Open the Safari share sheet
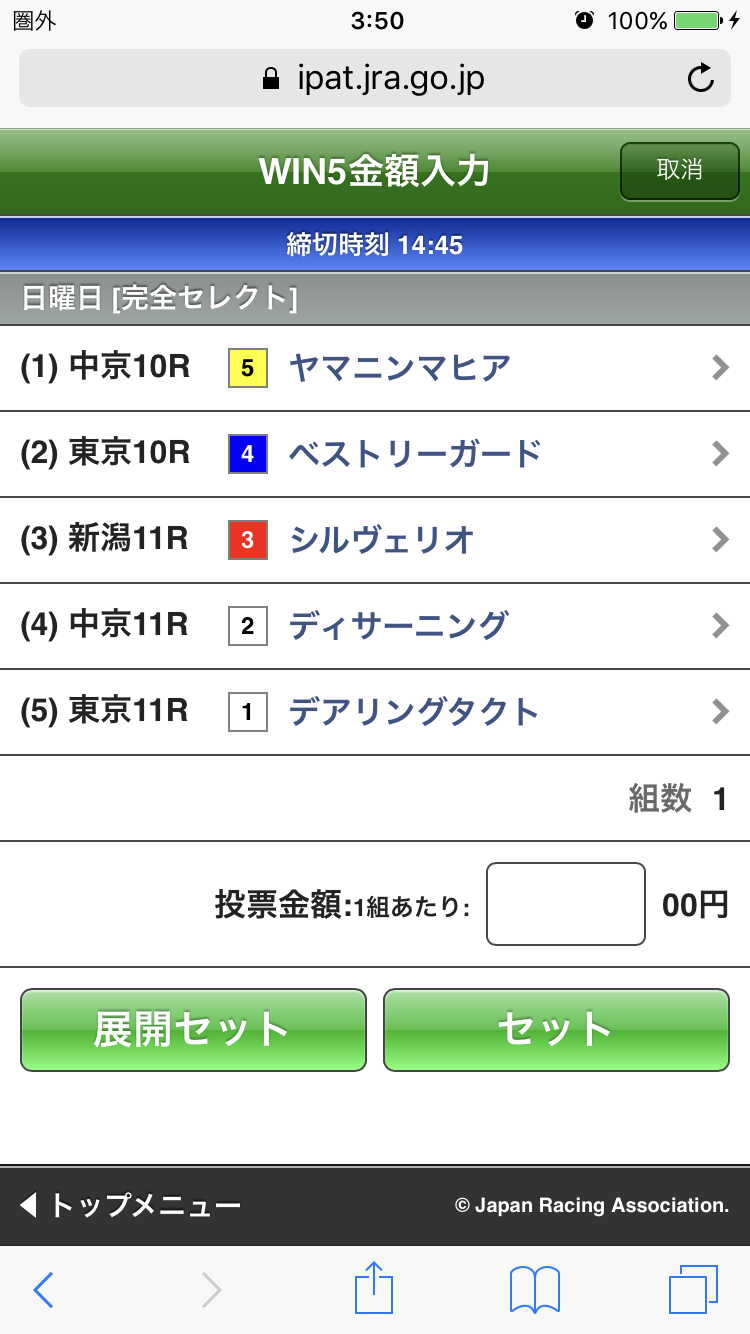This screenshot has width=750, height=1334. point(375,1288)
